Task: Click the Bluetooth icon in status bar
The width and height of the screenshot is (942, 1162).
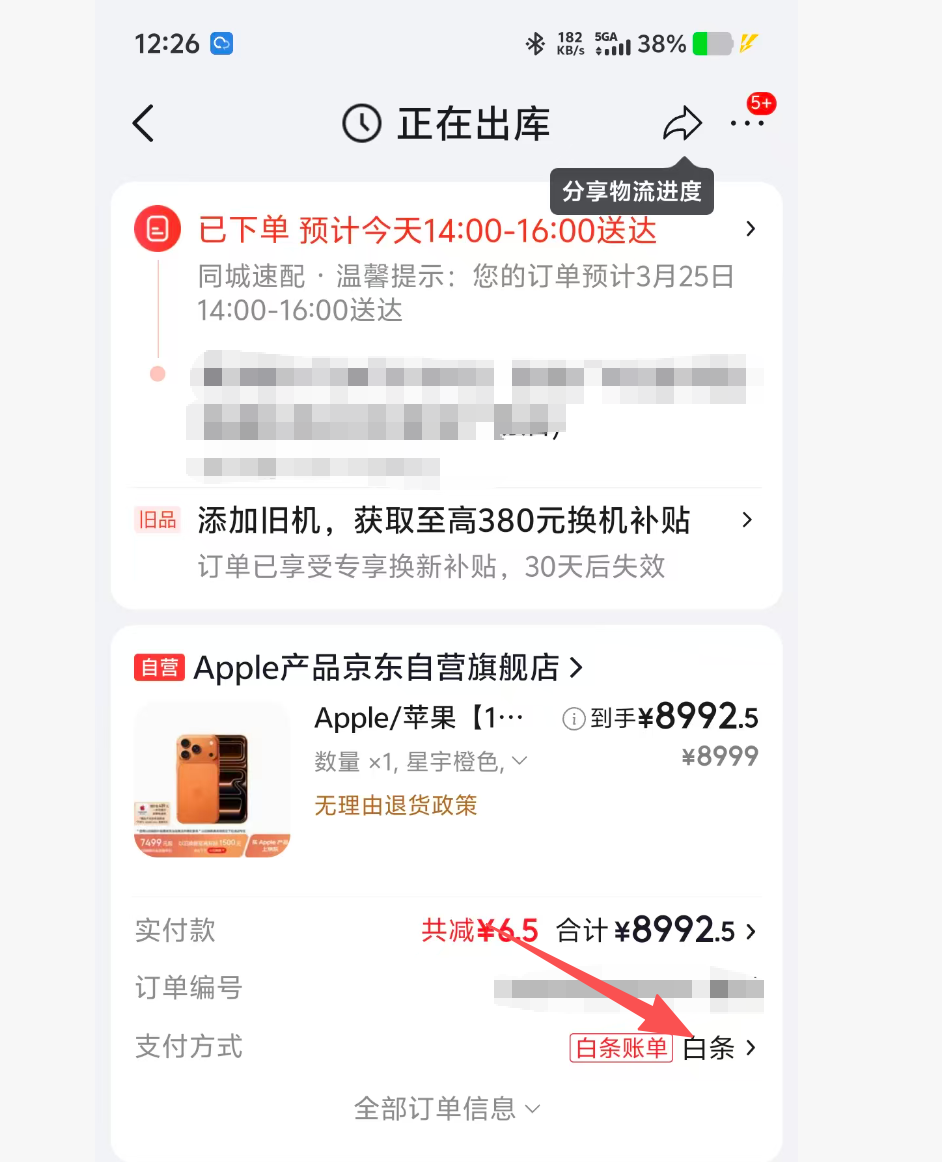Action: pos(533,44)
